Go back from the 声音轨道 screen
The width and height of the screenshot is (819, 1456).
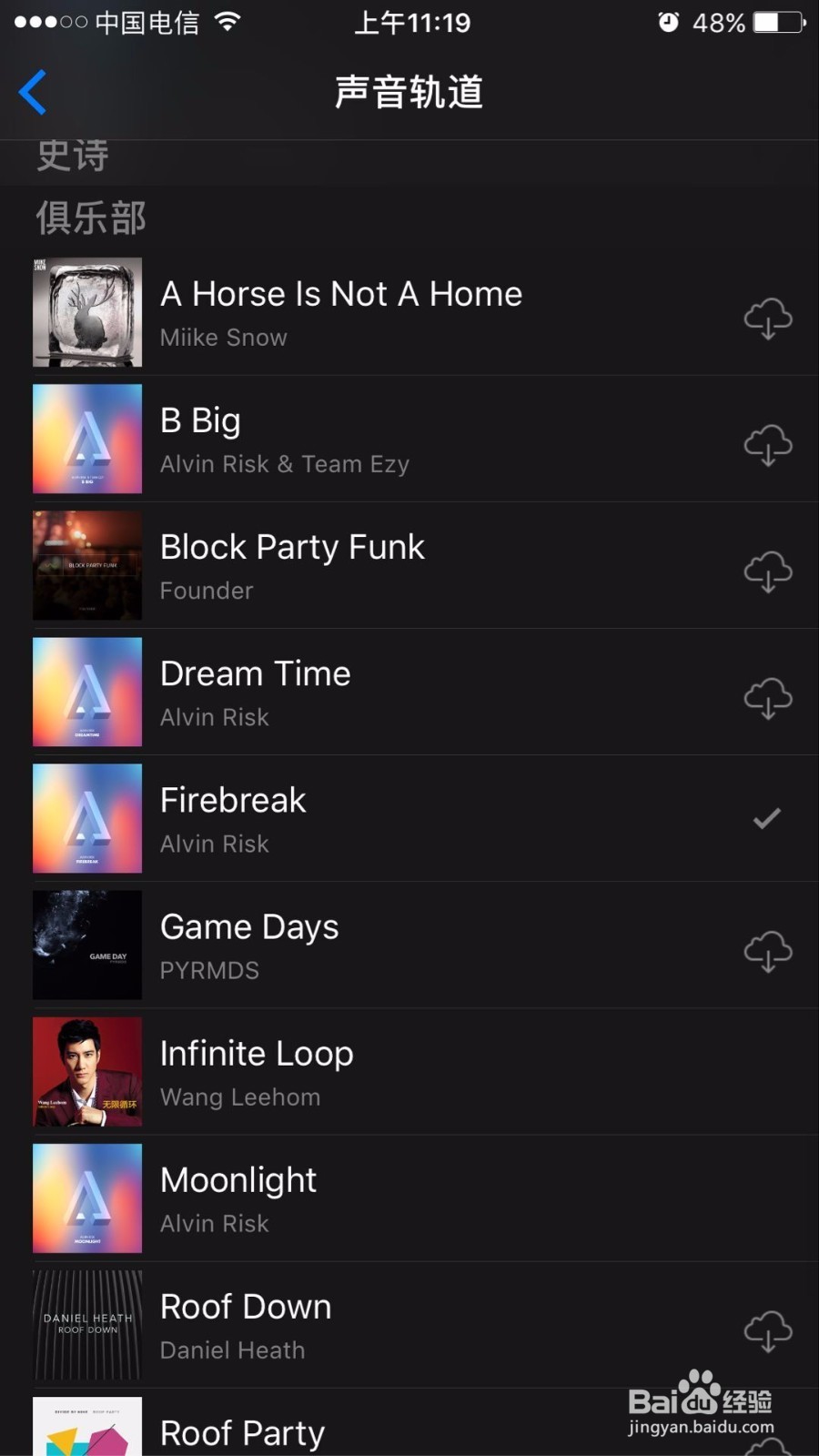pos(34,93)
